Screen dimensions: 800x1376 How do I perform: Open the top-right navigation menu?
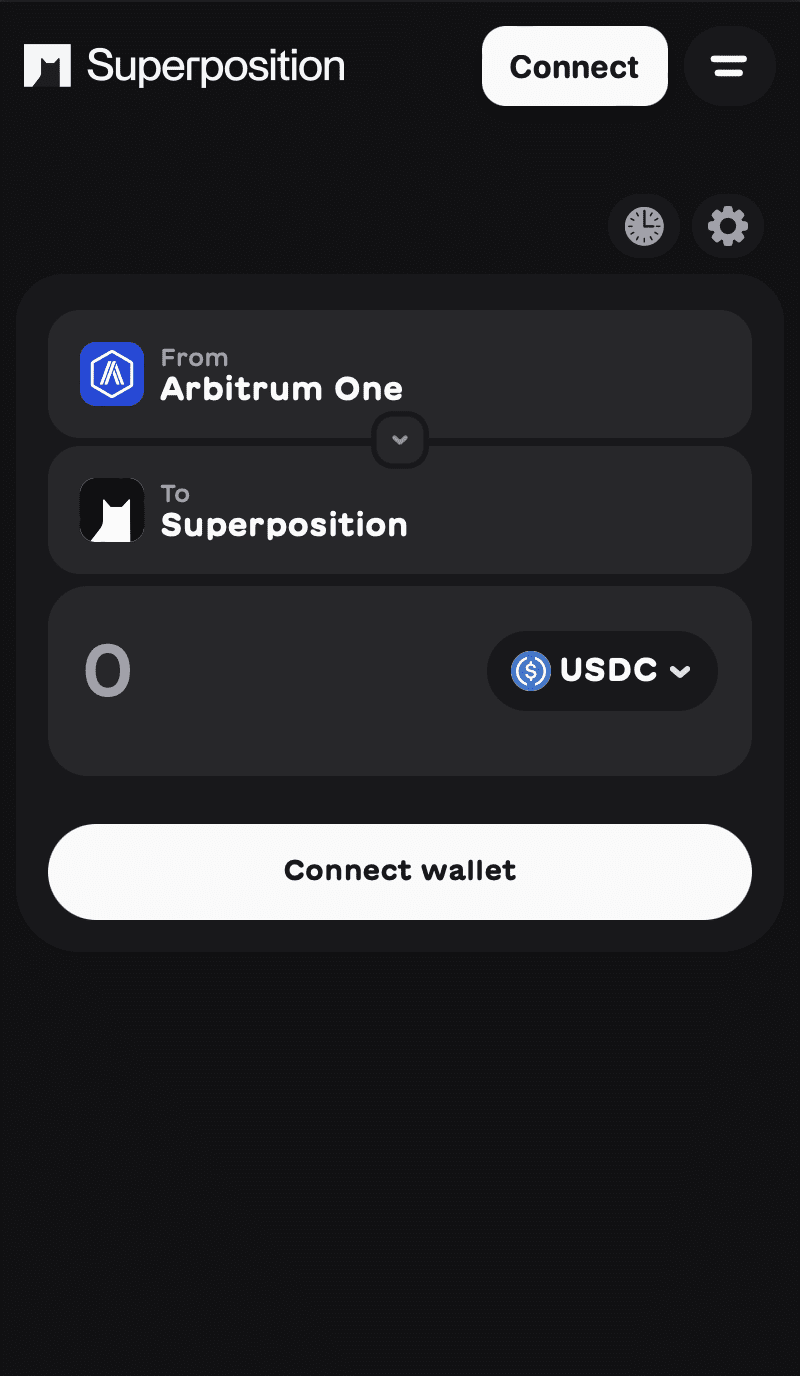click(729, 66)
